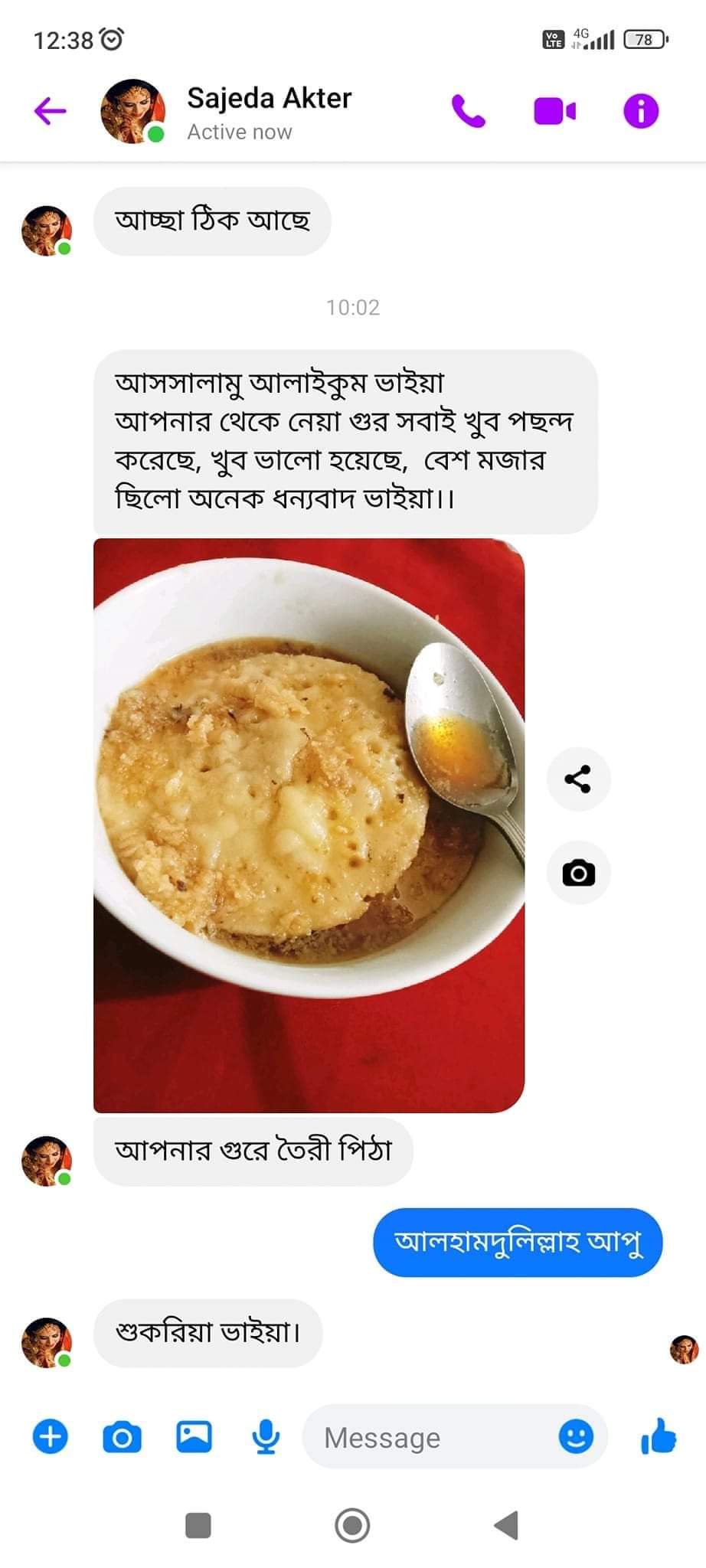
Task: Open conversation info details
Action: tap(640, 111)
